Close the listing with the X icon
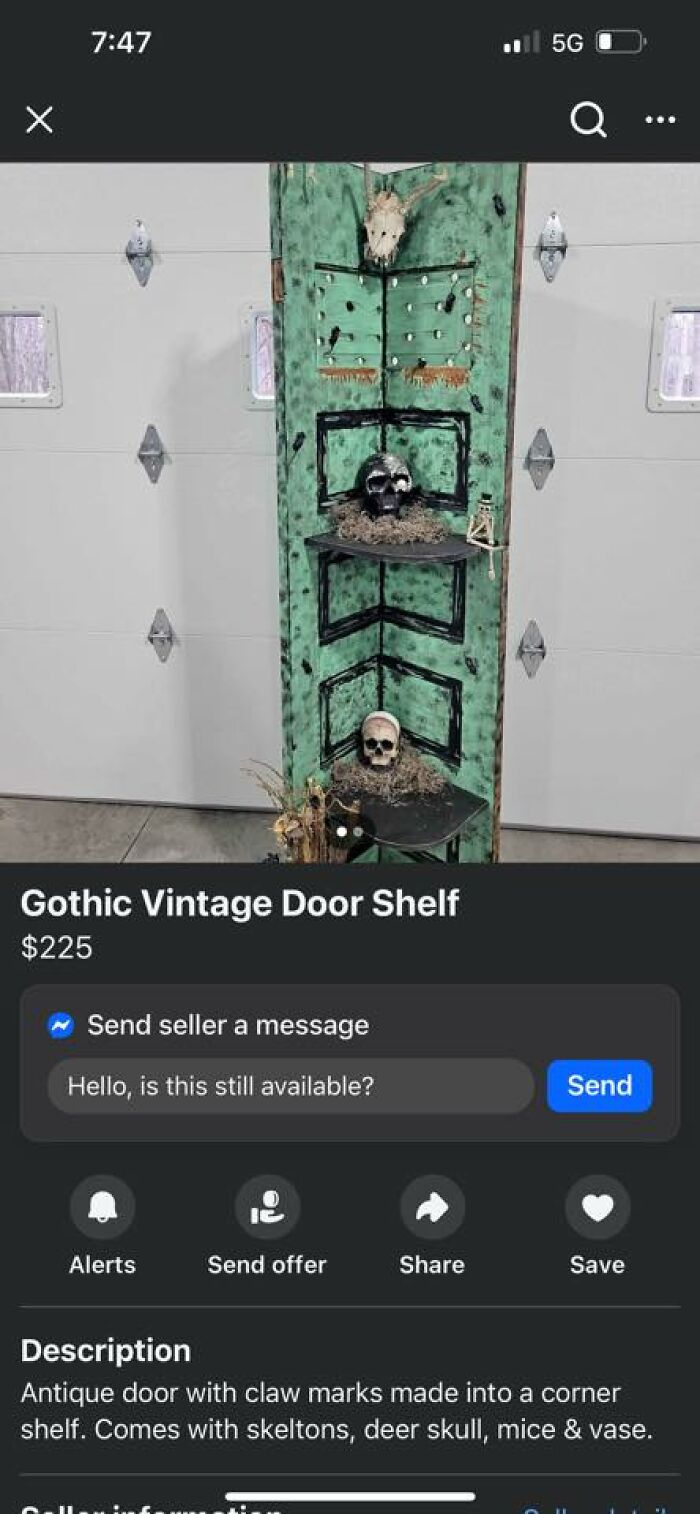 point(39,121)
